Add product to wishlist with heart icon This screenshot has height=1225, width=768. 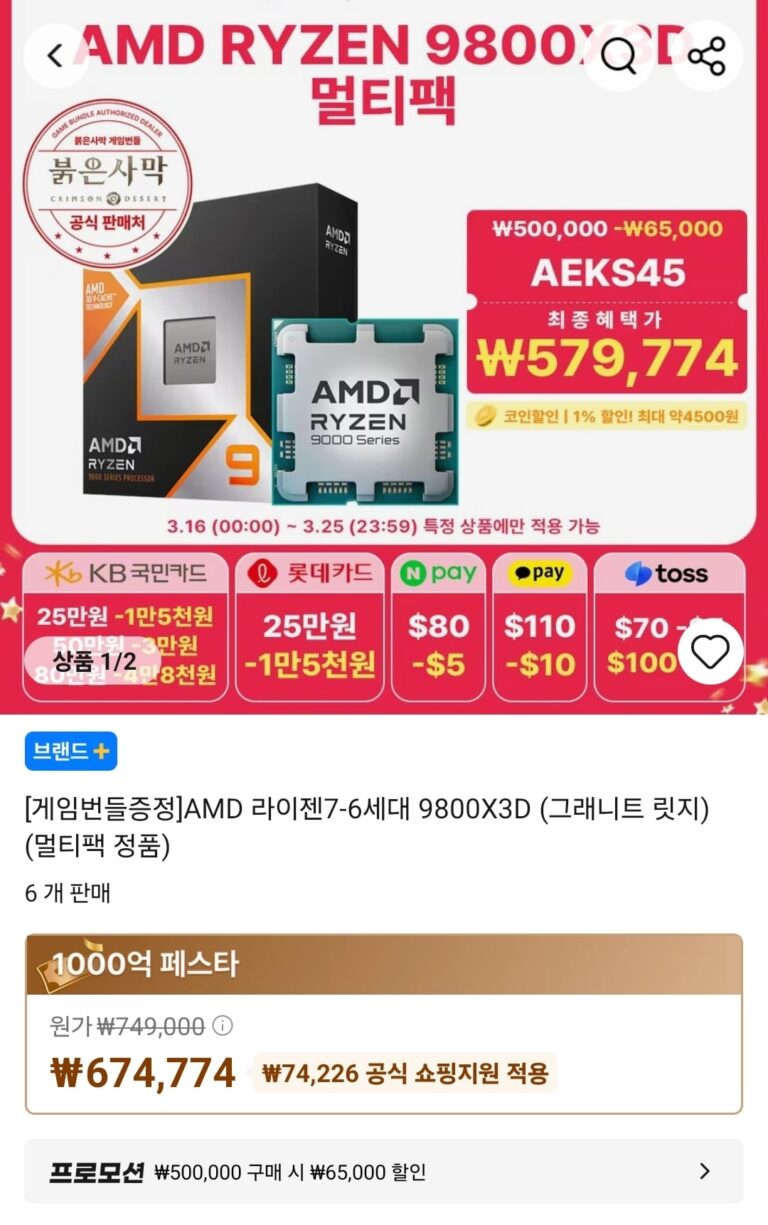711,652
